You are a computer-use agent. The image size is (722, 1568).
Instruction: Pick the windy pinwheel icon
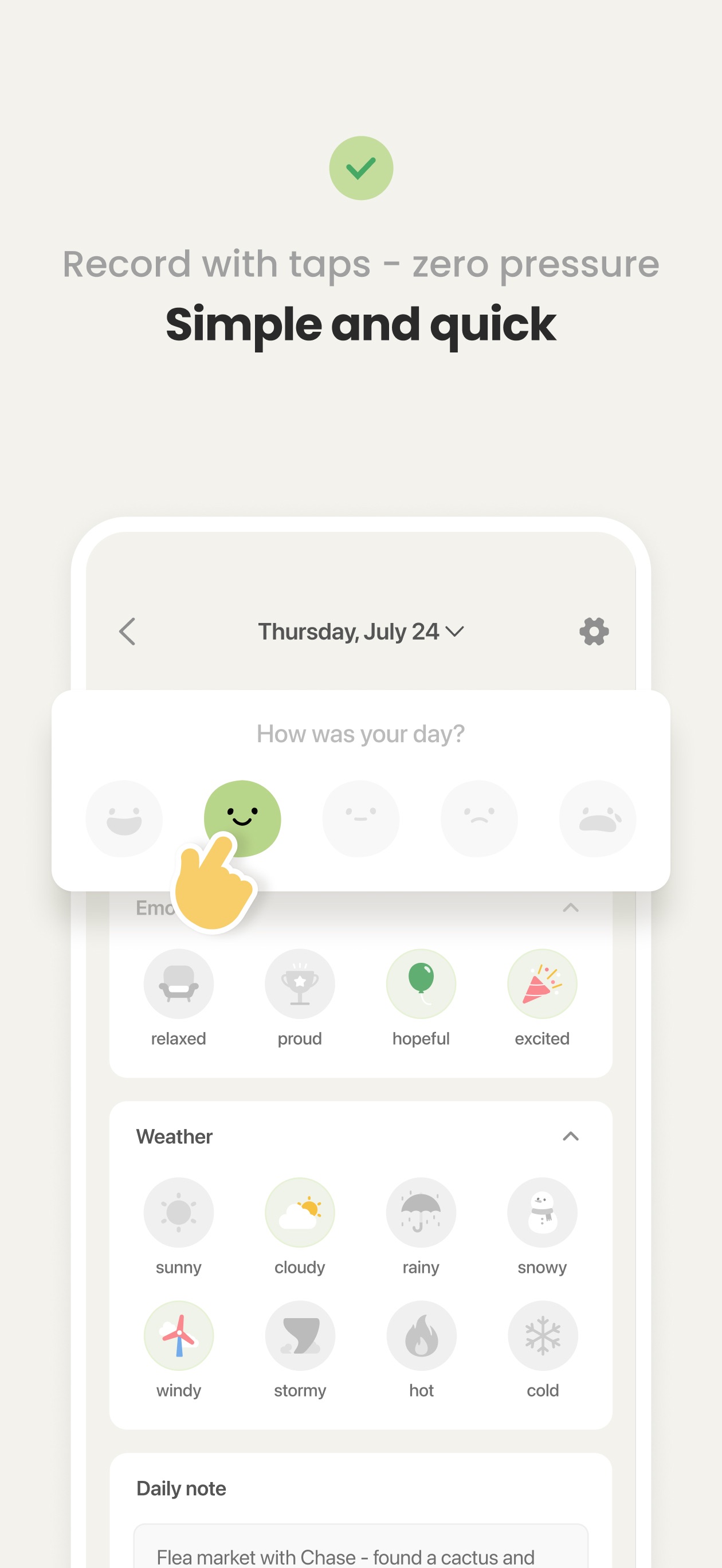[x=178, y=1335]
